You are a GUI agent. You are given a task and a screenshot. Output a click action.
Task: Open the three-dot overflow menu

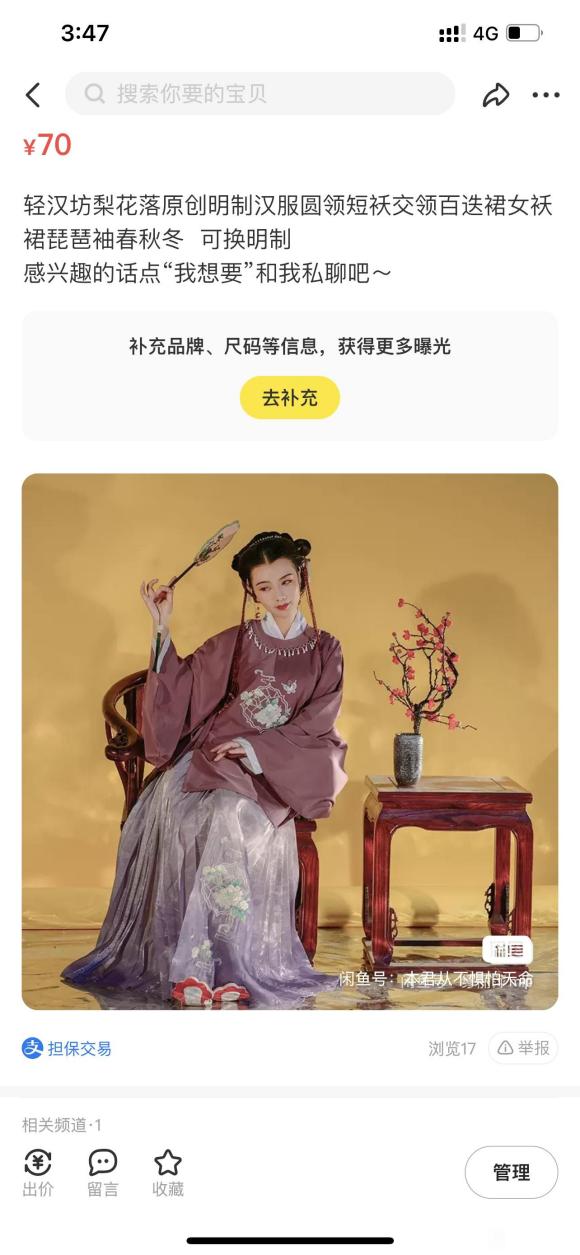tap(546, 95)
